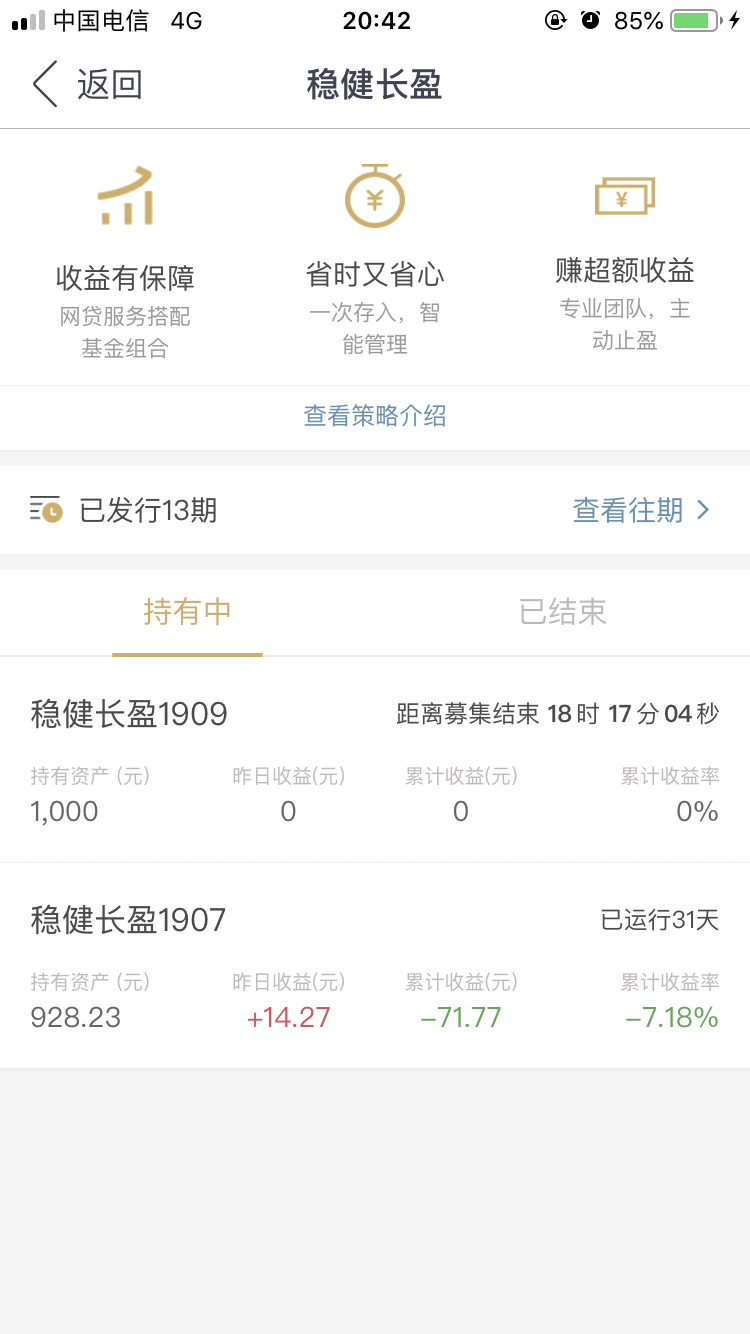Open the 稳健长盈1907 holding card

(x=375, y=966)
